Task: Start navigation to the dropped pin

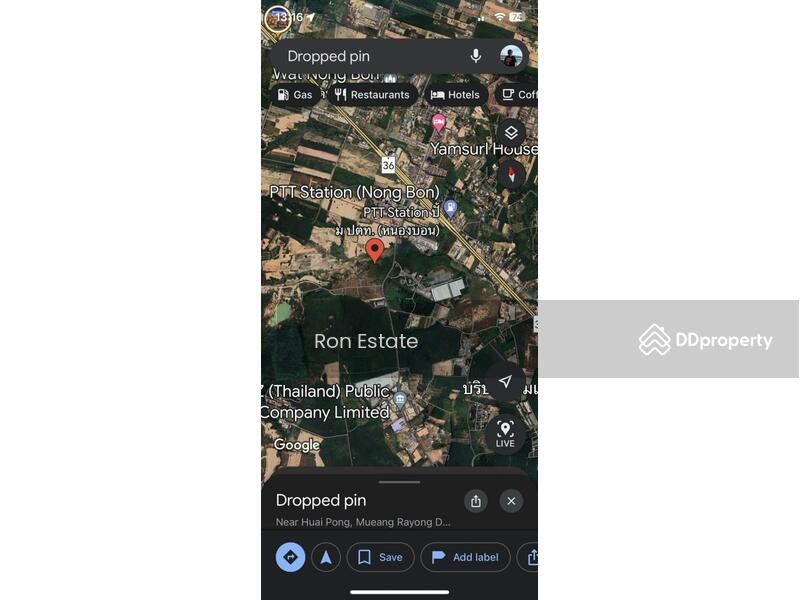Action: click(326, 557)
